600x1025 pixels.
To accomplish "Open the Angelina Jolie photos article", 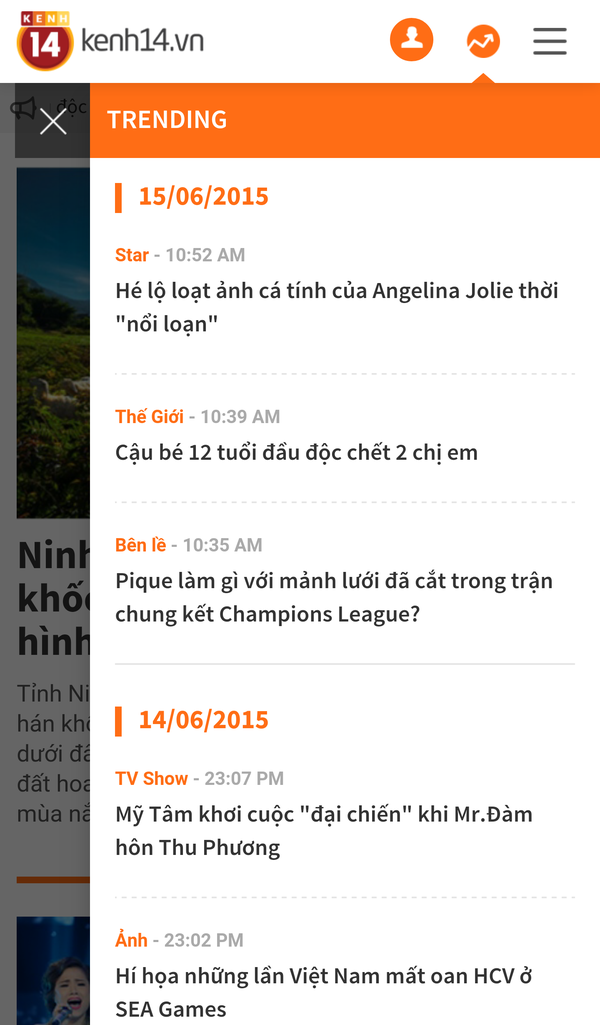I will click(x=336, y=307).
